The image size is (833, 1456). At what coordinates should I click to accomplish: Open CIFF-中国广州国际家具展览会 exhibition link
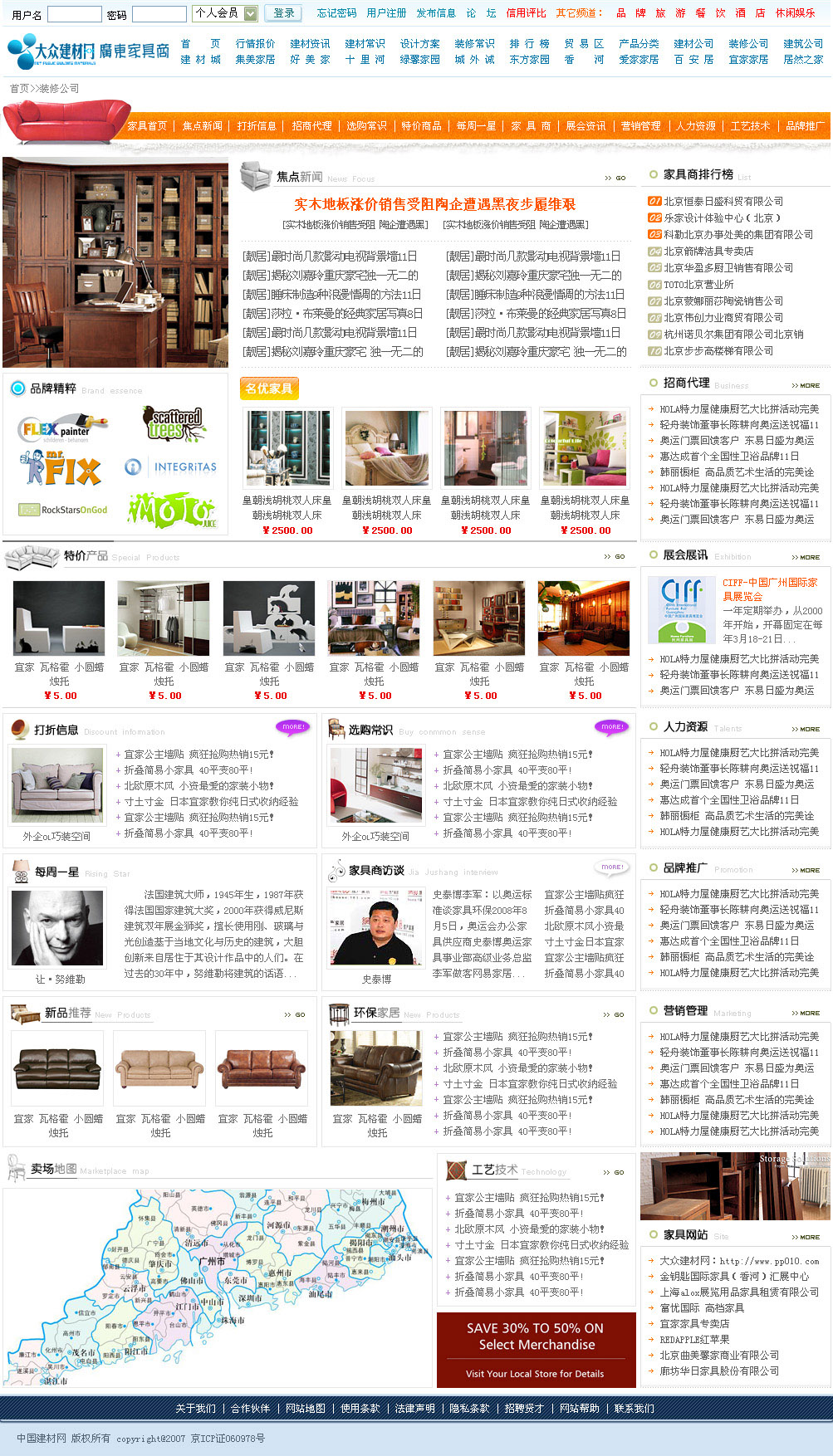coord(769,589)
